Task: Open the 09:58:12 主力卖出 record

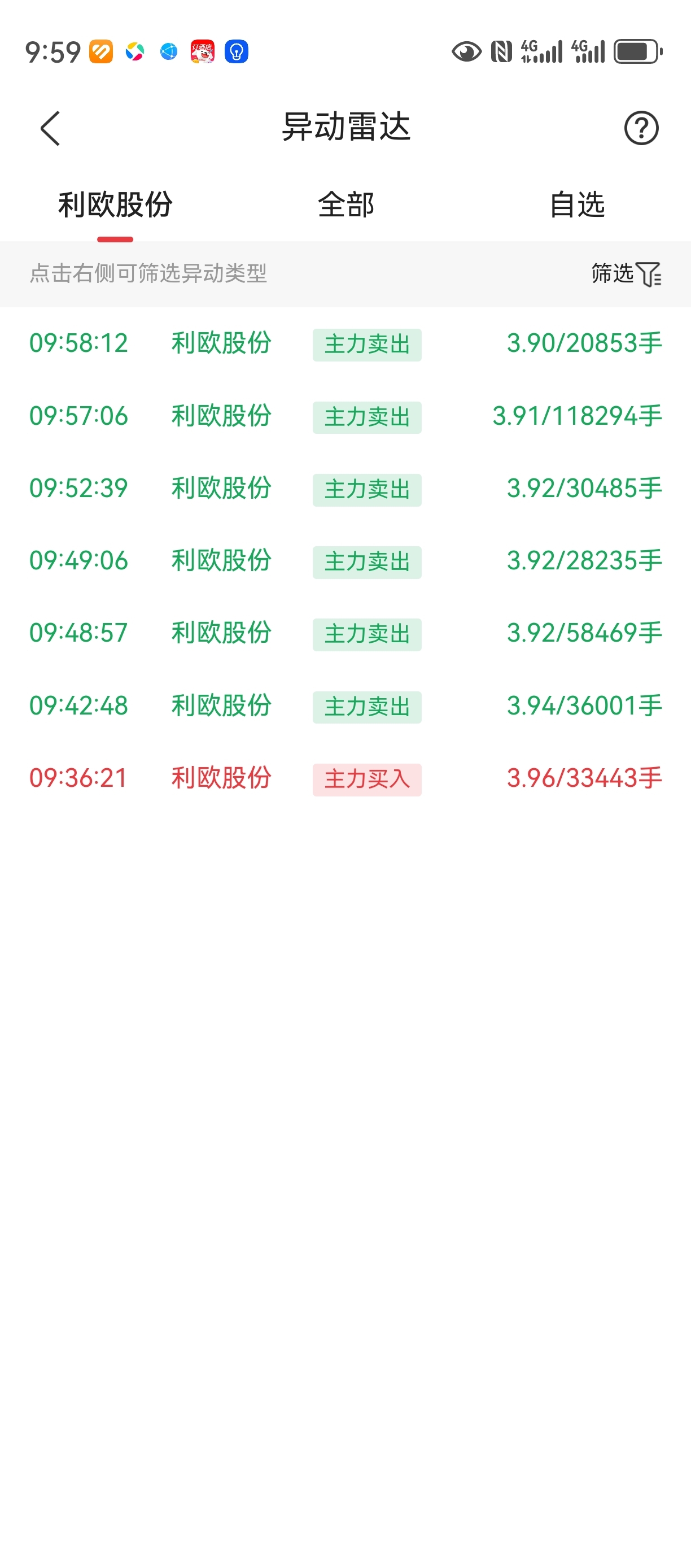Action: click(345, 344)
